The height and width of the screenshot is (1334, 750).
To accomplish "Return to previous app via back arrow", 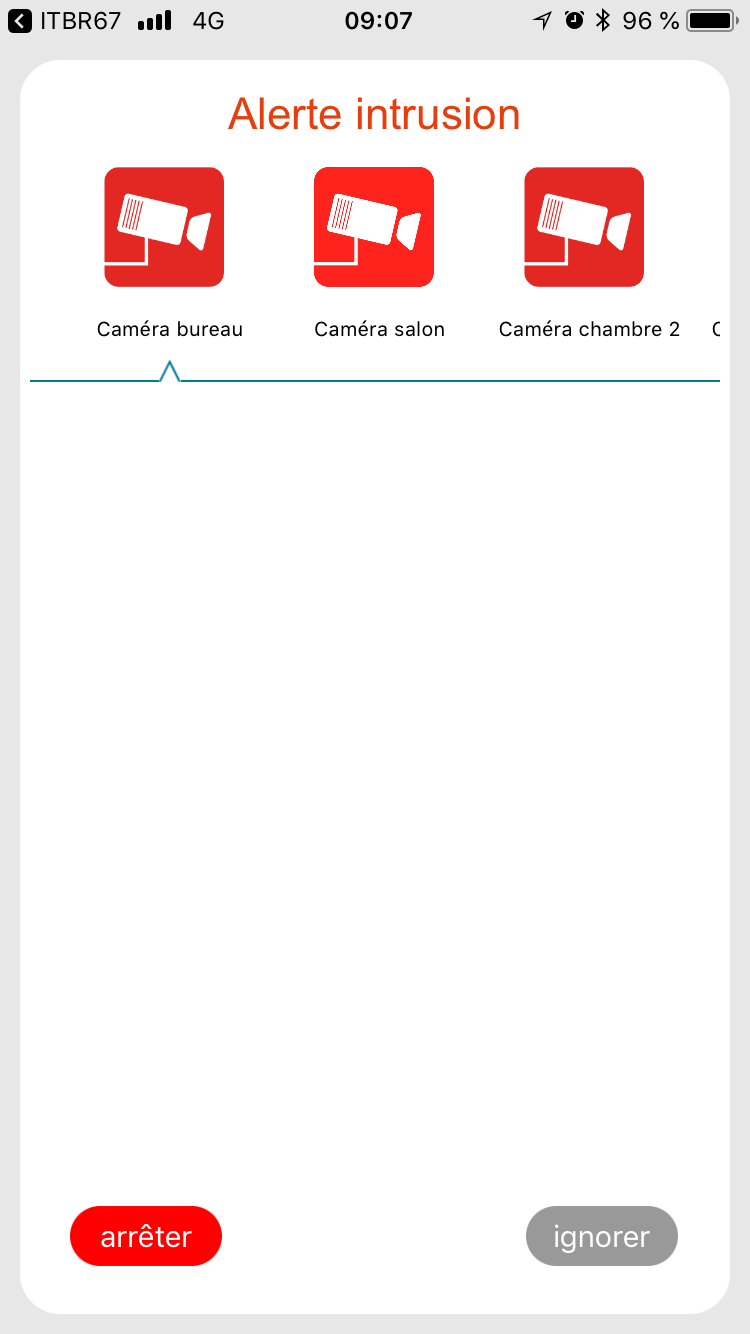I will tap(20, 20).
